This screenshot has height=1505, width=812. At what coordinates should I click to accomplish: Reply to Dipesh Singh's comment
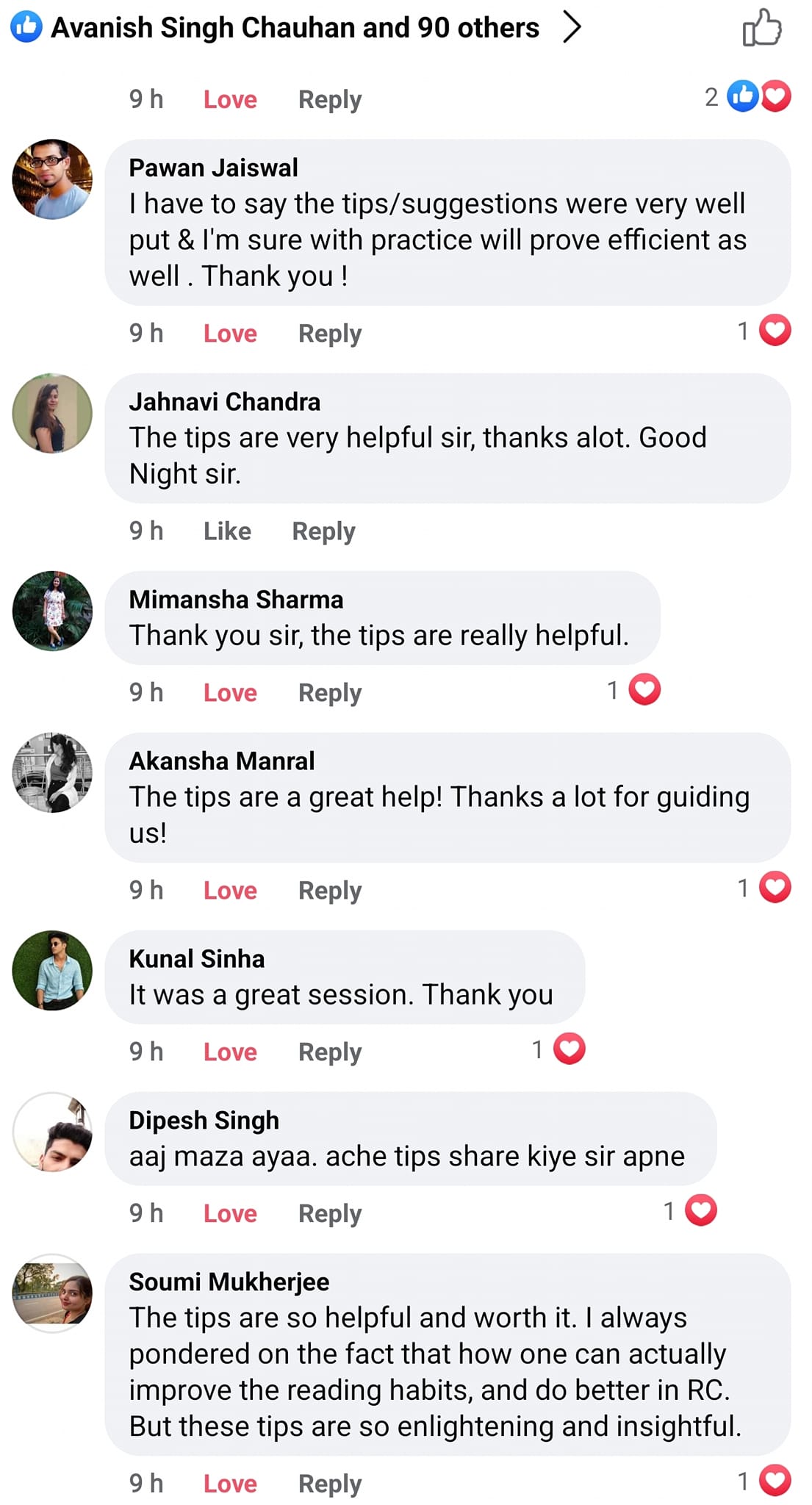point(329,1214)
